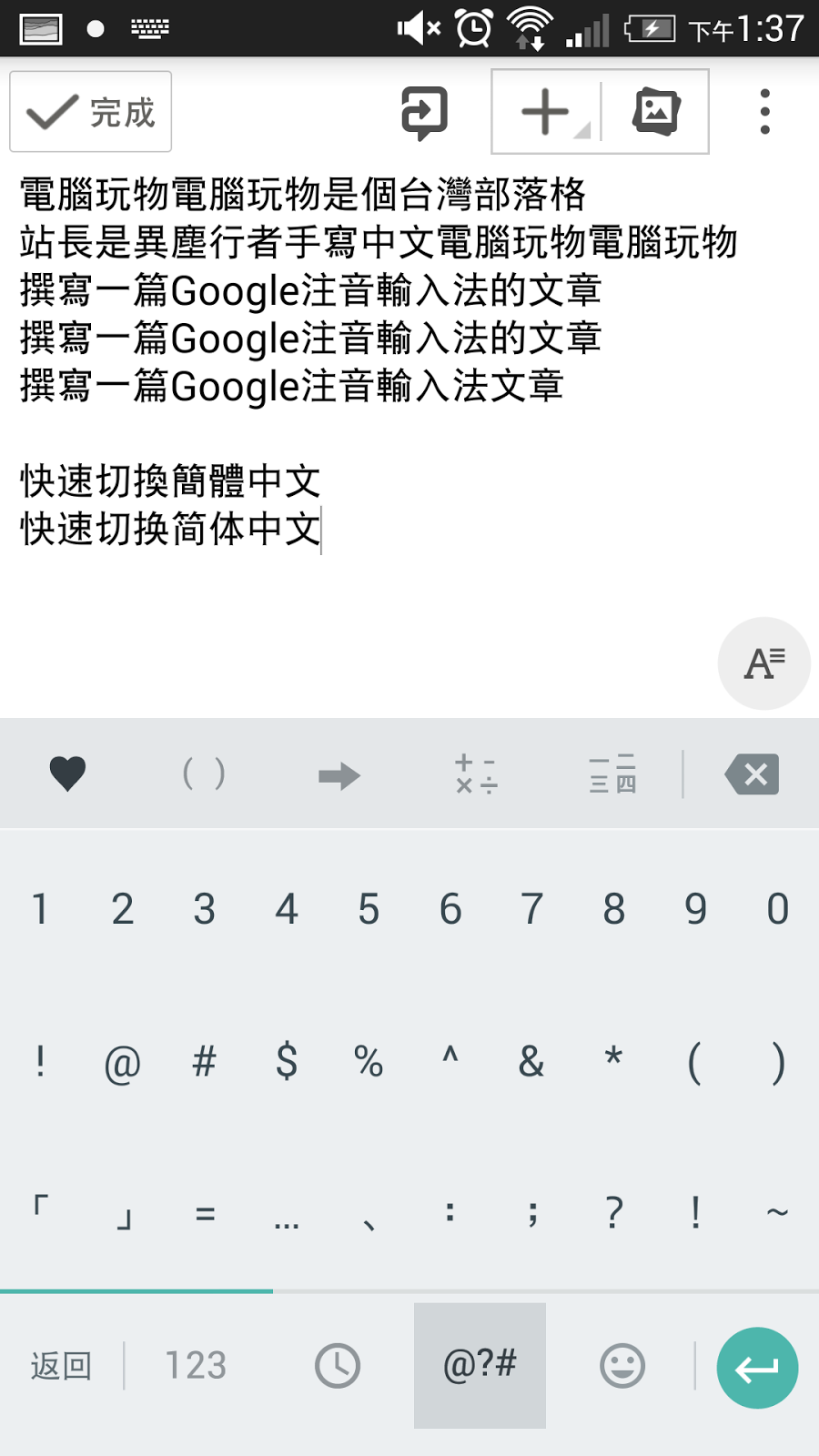This screenshot has height=1456, width=819.
Task: Type the @ symbol key
Action: (123, 1062)
